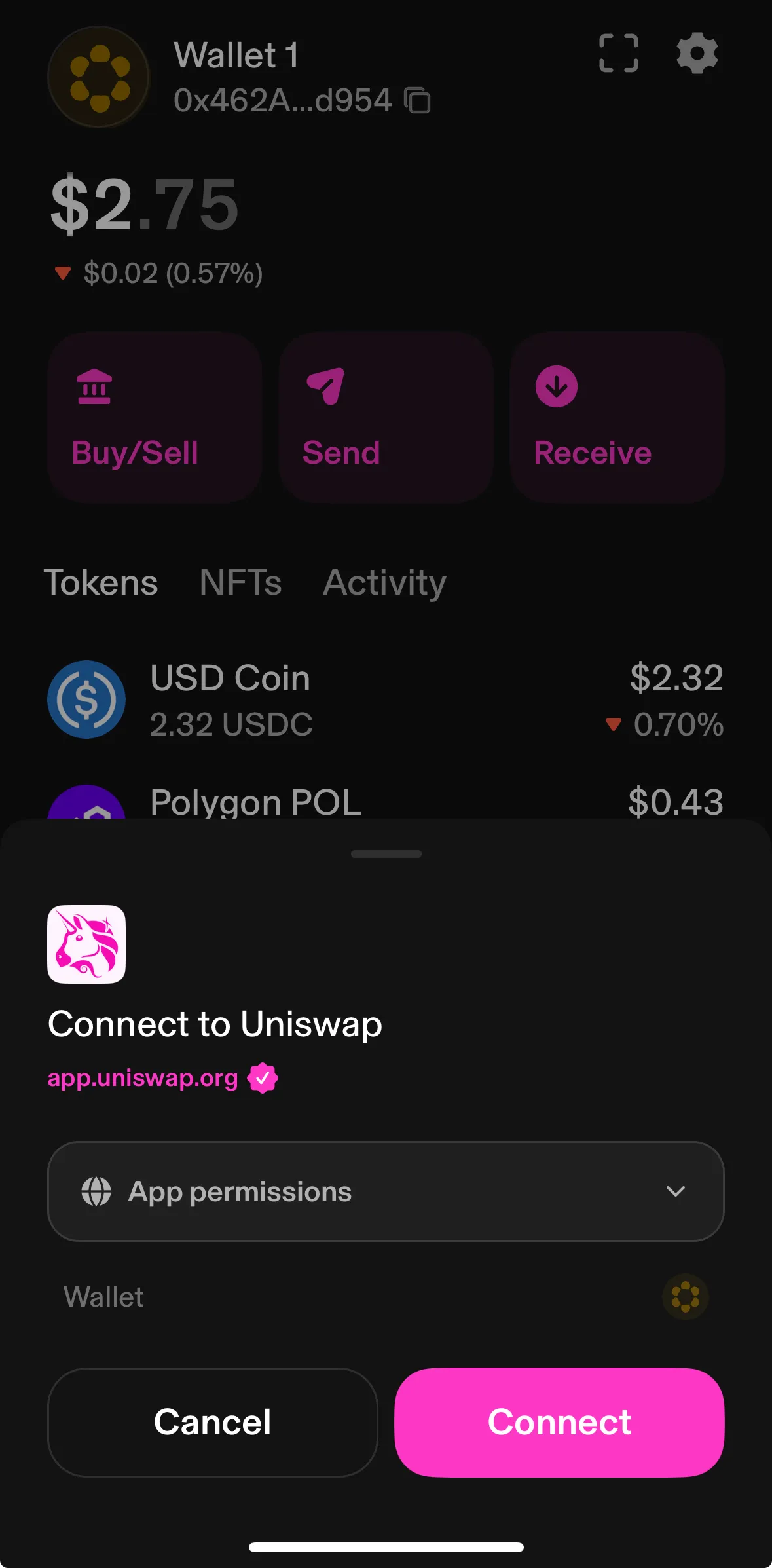Tap the Receive arrow icon
772x1568 pixels.
pyautogui.click(x=555, y=386)
